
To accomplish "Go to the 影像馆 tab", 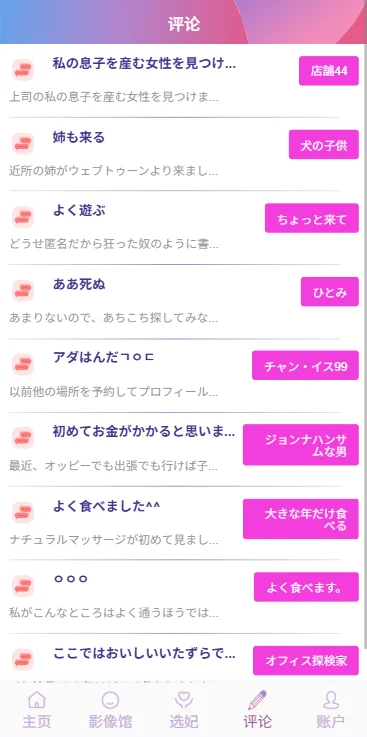I will [110, 709].
